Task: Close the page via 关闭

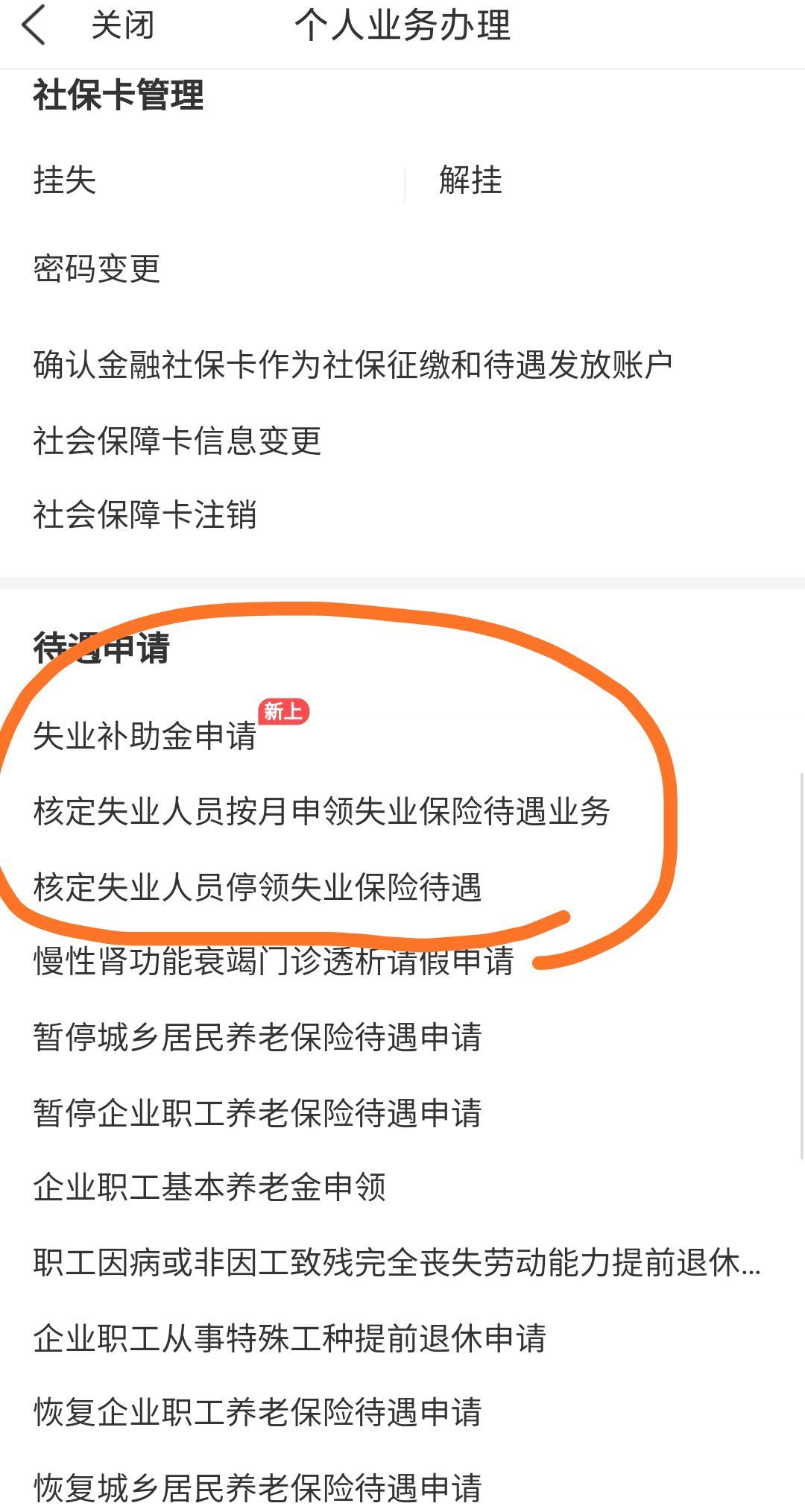Action: pos(122,26)
